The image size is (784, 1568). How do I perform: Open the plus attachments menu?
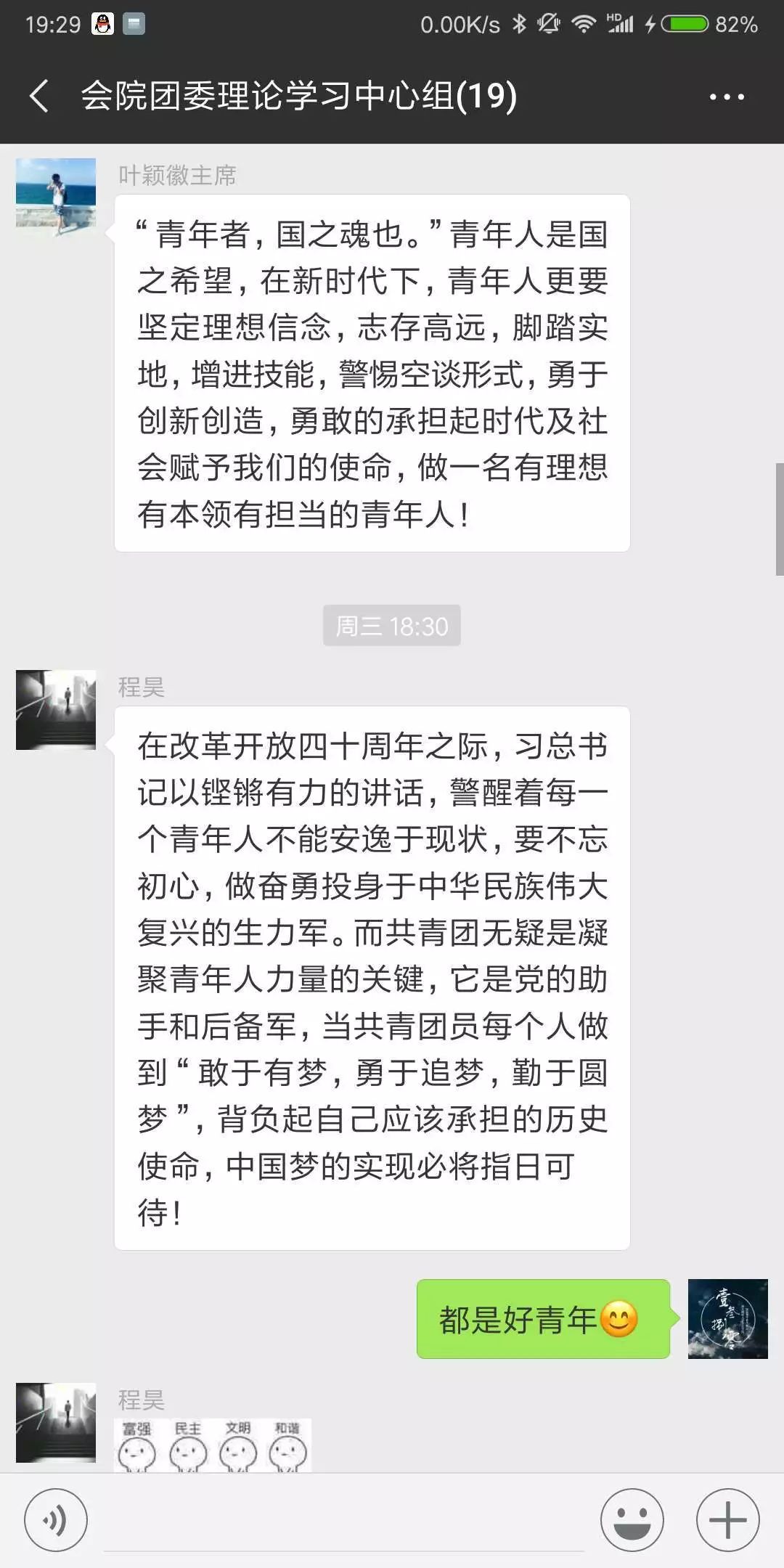click(727, 1519)
